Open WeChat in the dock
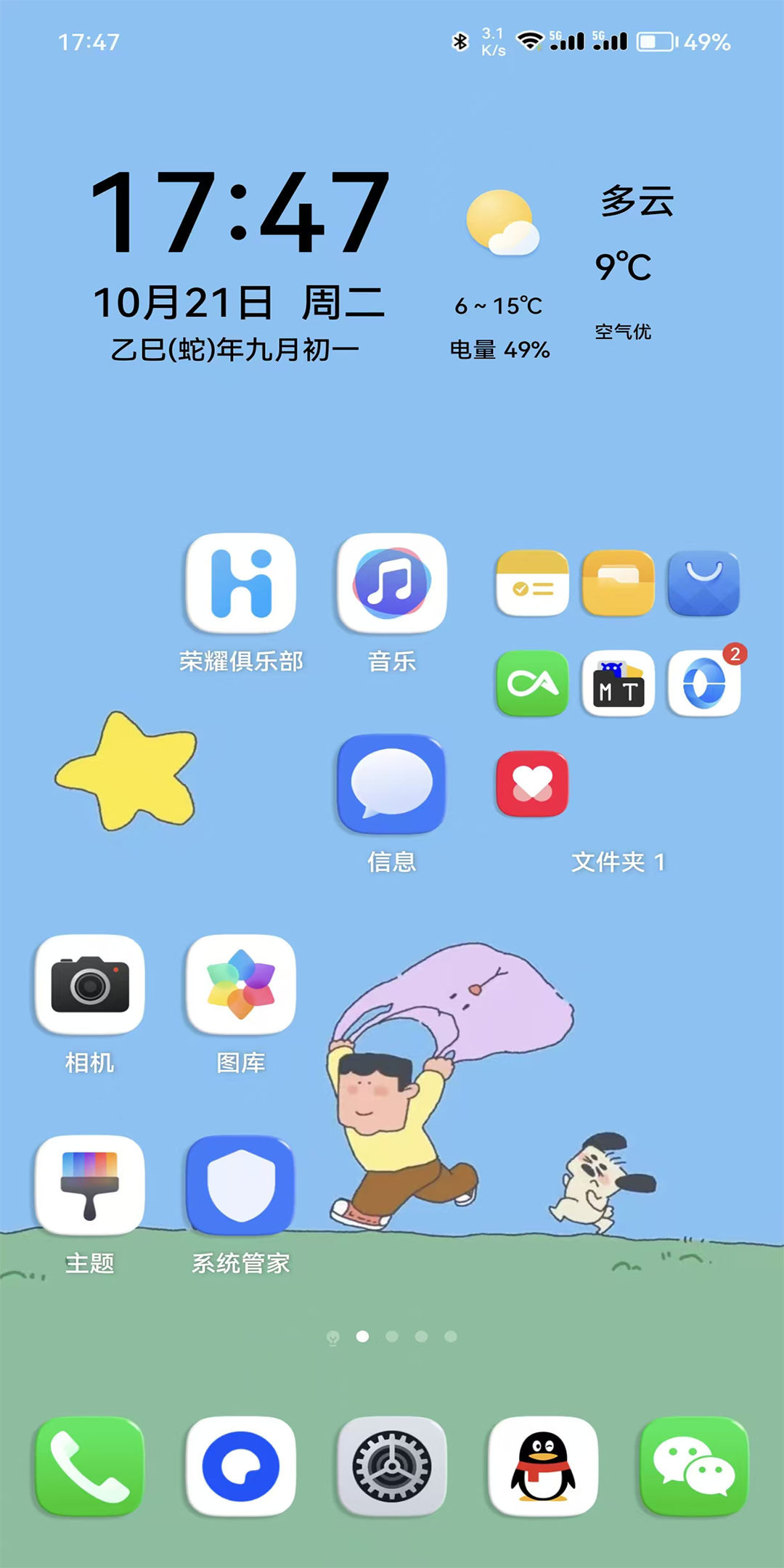 point(694,1466)
